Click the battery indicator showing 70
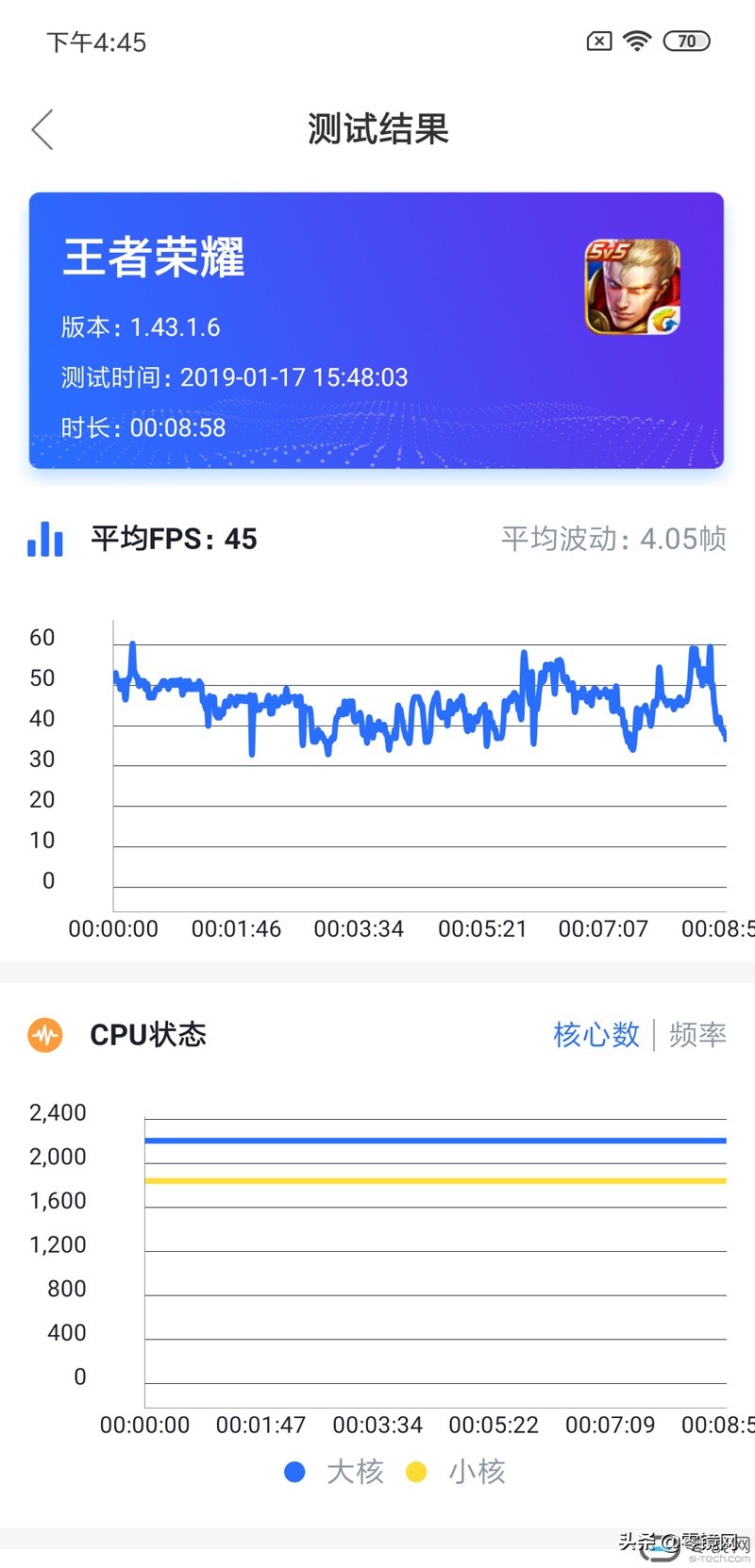 688,41
